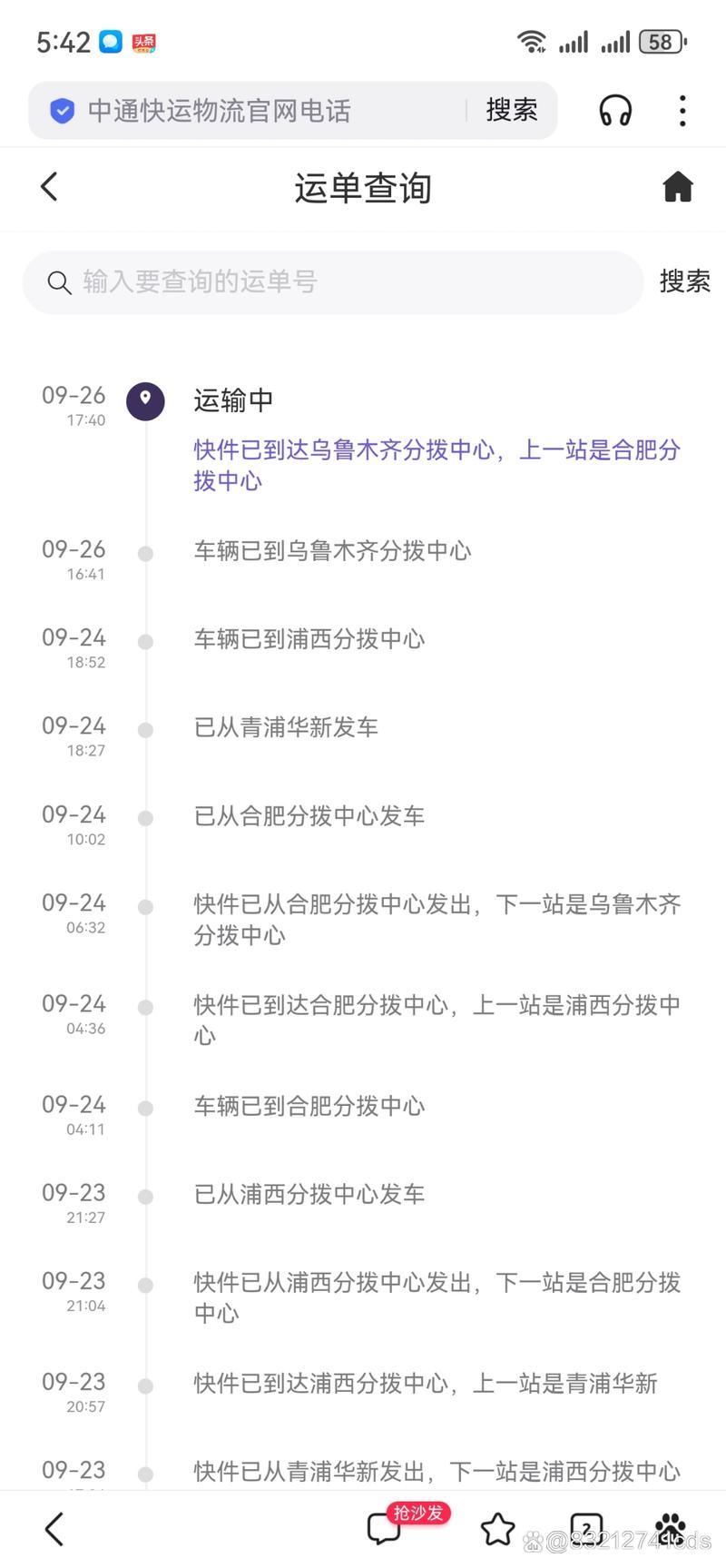The image size is (726, 1568).
Task: Tap the back arrow in bottom bar
Action: [53, 1529]
